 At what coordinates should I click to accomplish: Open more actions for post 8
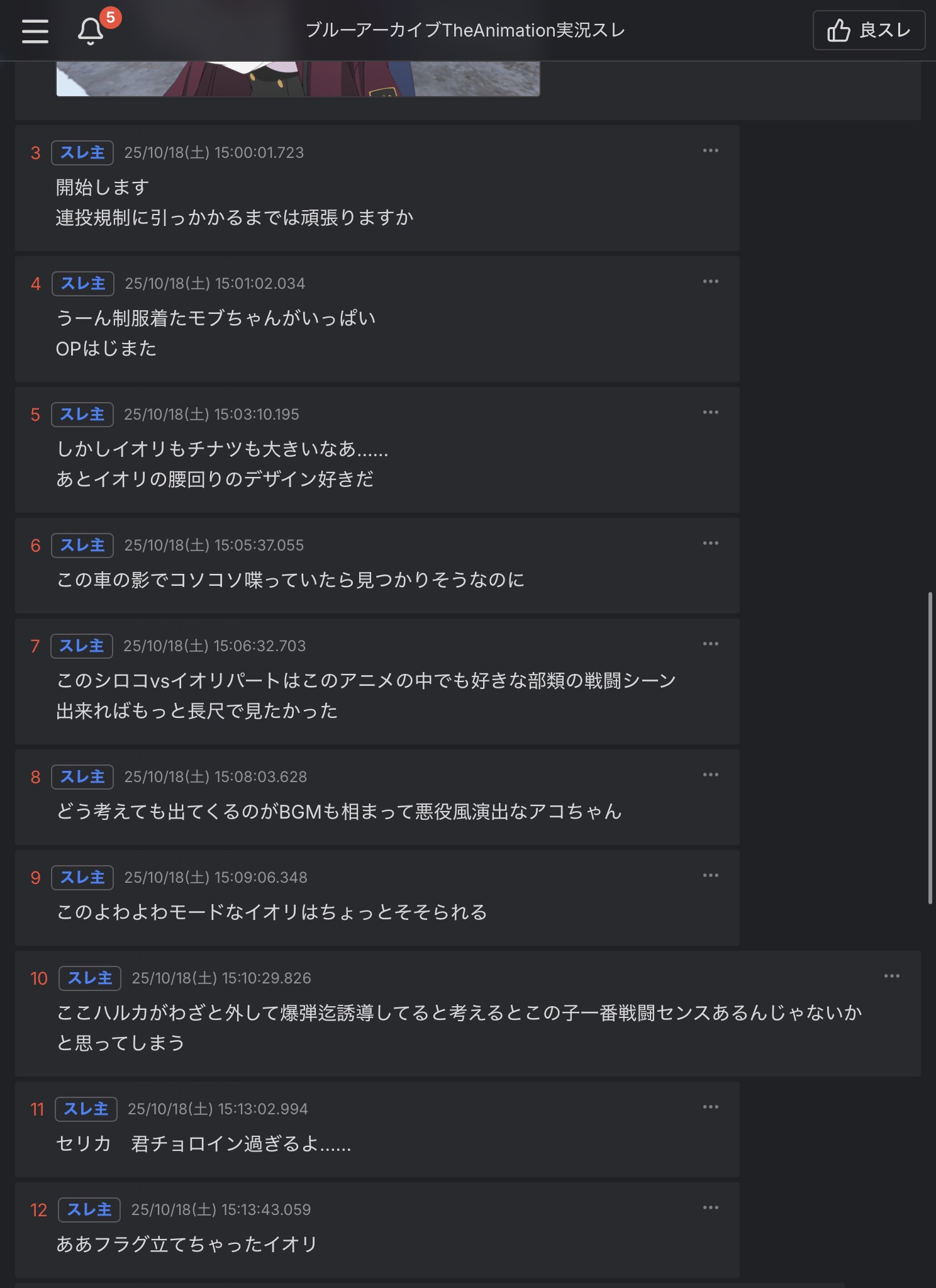pyautogui.click(x=710, y=775)
